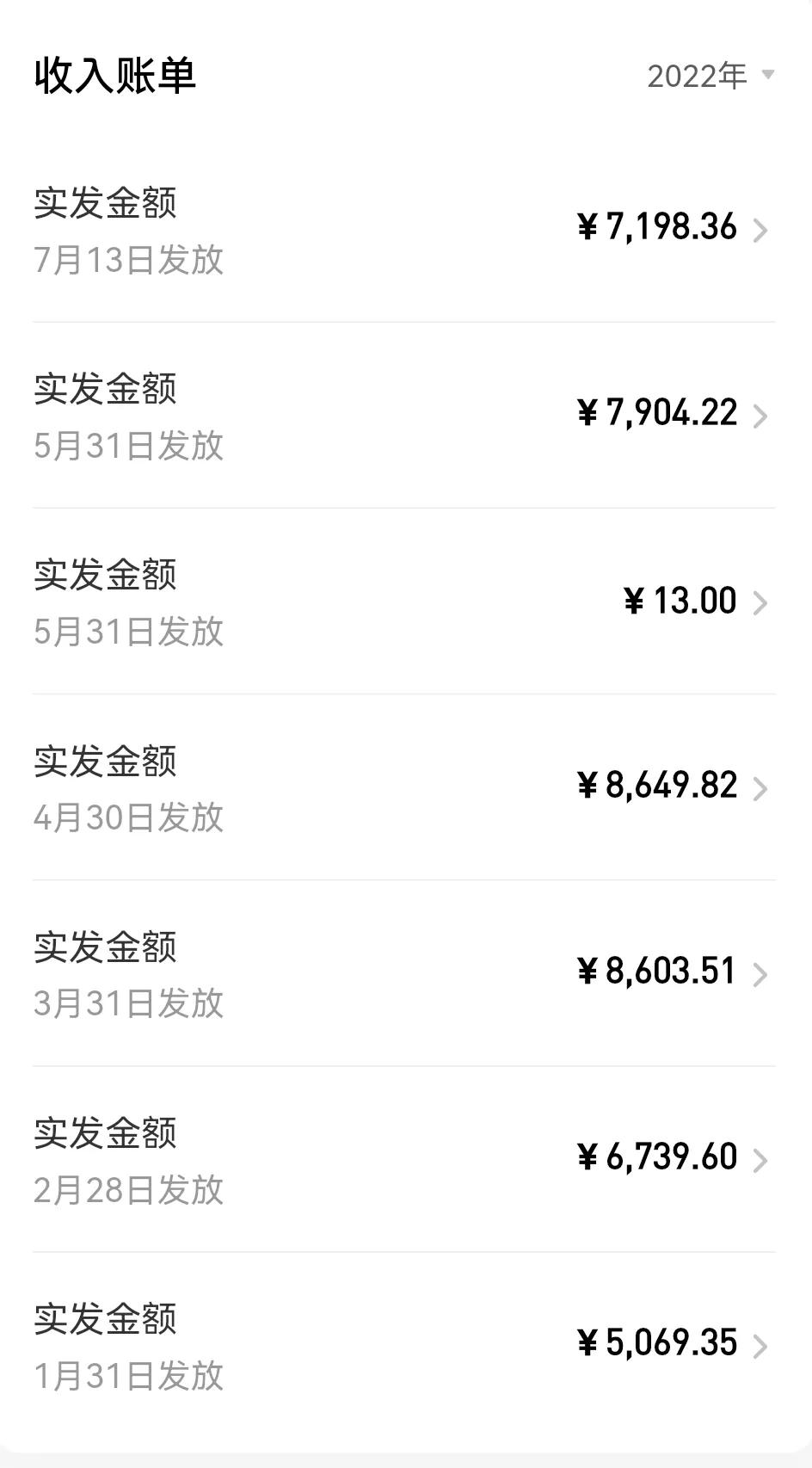812x1468 pixels.
Task: Open the chevron next to ¥6,739.60
Action: (763, 1160)
